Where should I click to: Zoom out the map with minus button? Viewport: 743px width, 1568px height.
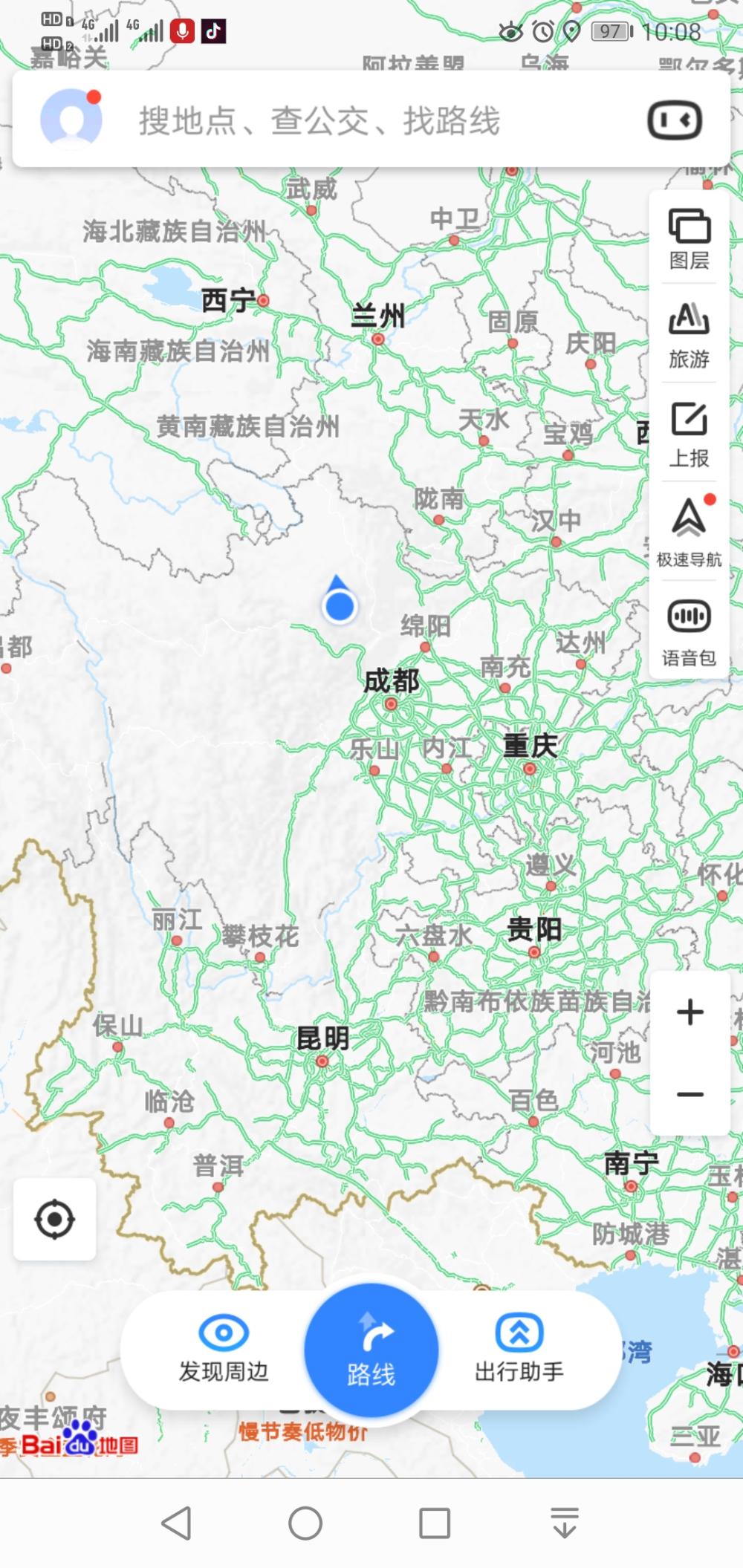tap(690, 1094)
